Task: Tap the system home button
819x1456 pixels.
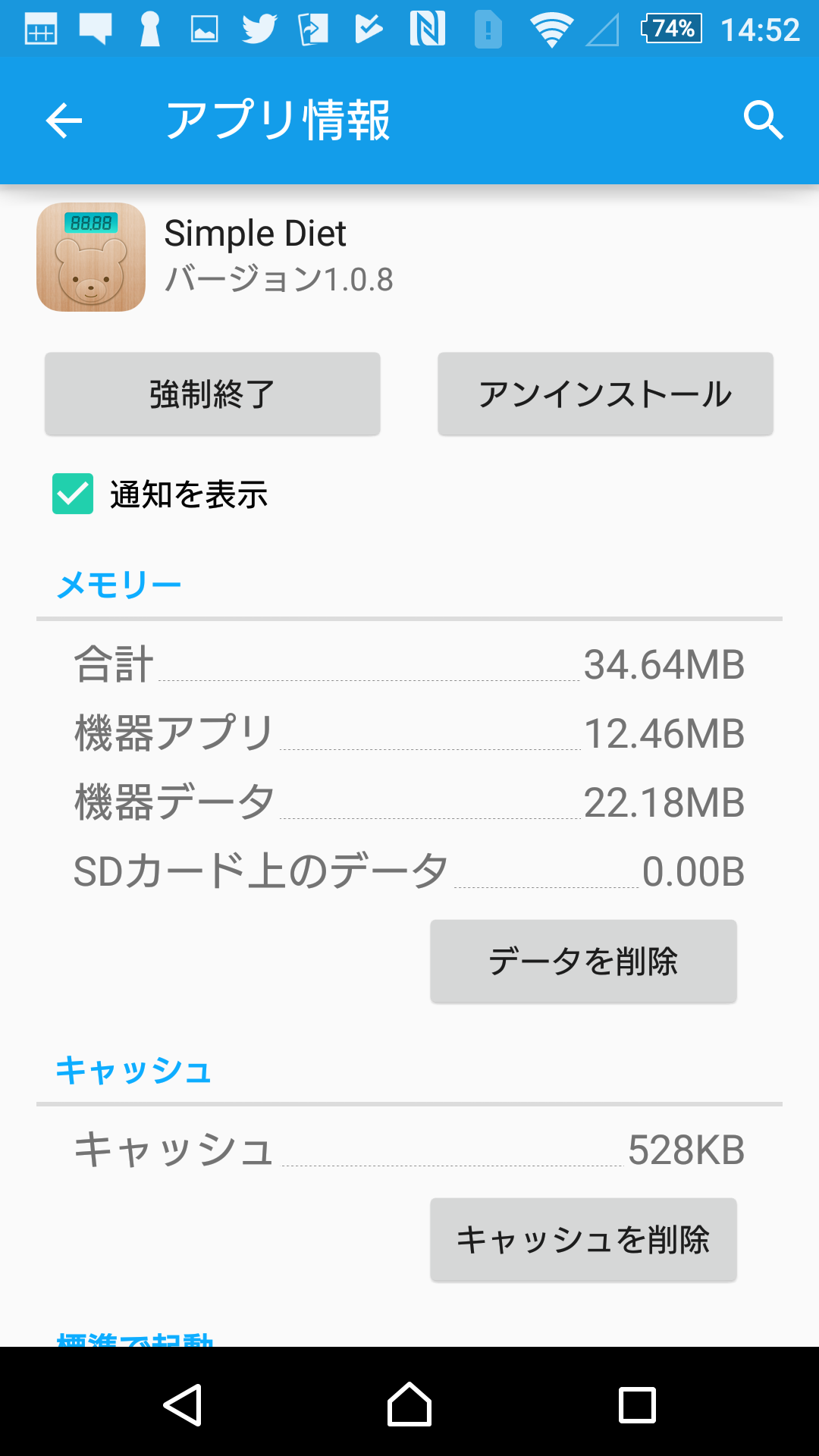Action: pos(409,1404)
